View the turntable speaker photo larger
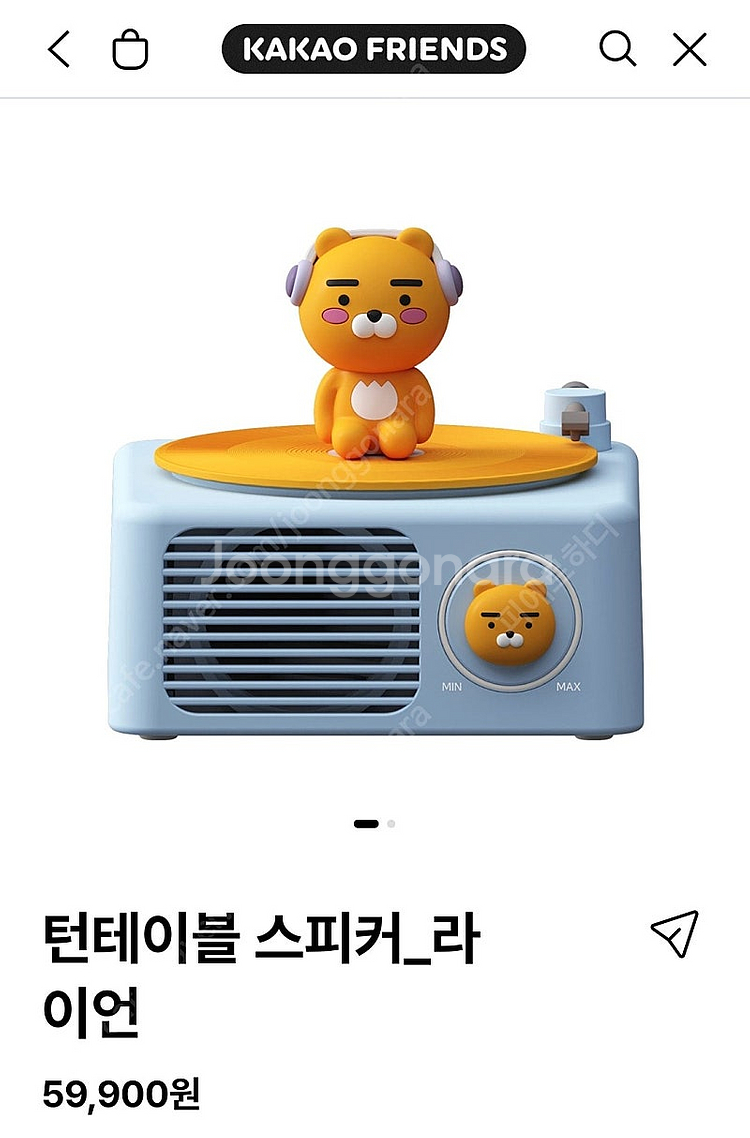750x1138 pixels. (x=375, y=470)
